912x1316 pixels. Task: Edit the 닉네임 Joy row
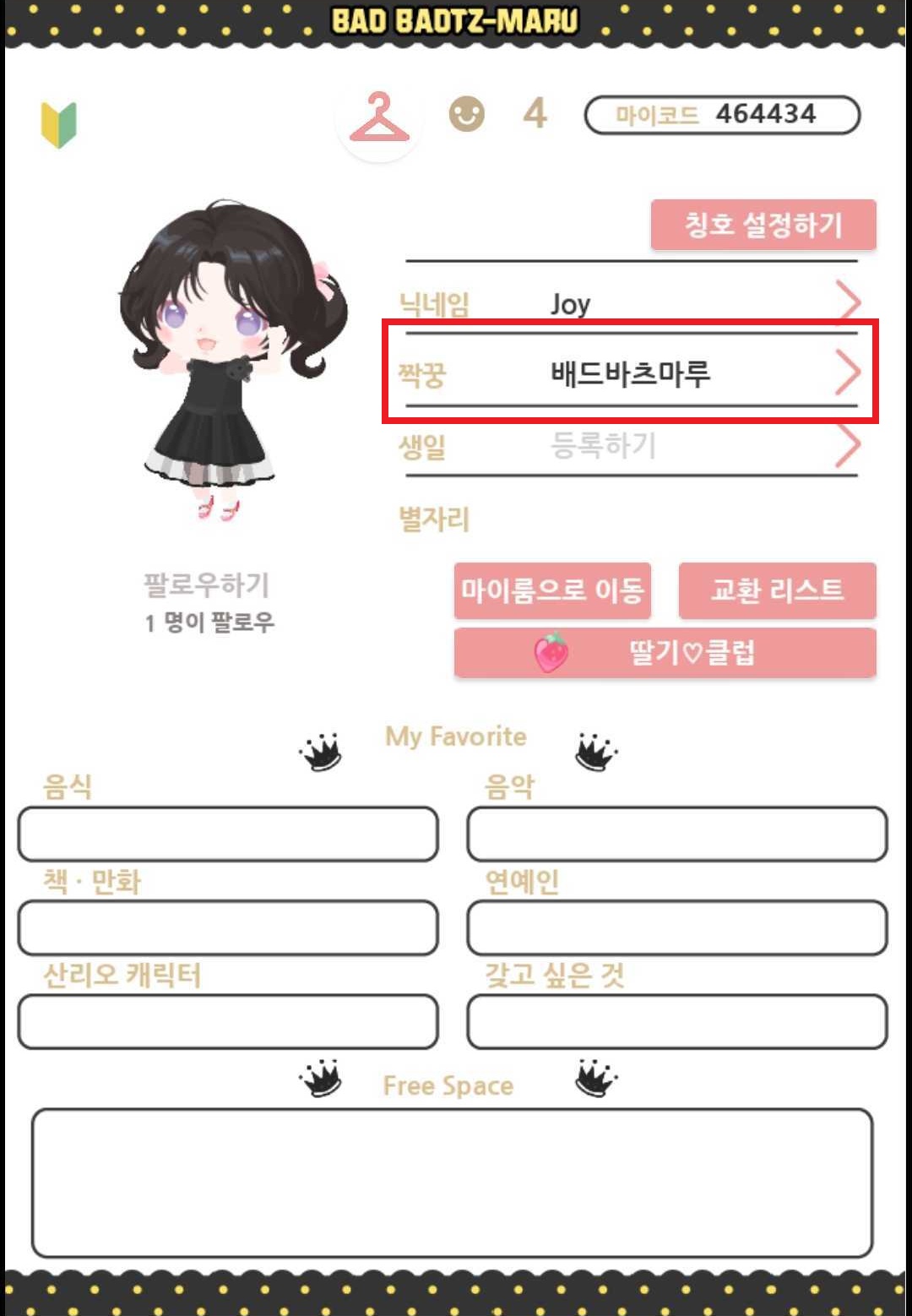pyautogui.click(x=631, y=302)
